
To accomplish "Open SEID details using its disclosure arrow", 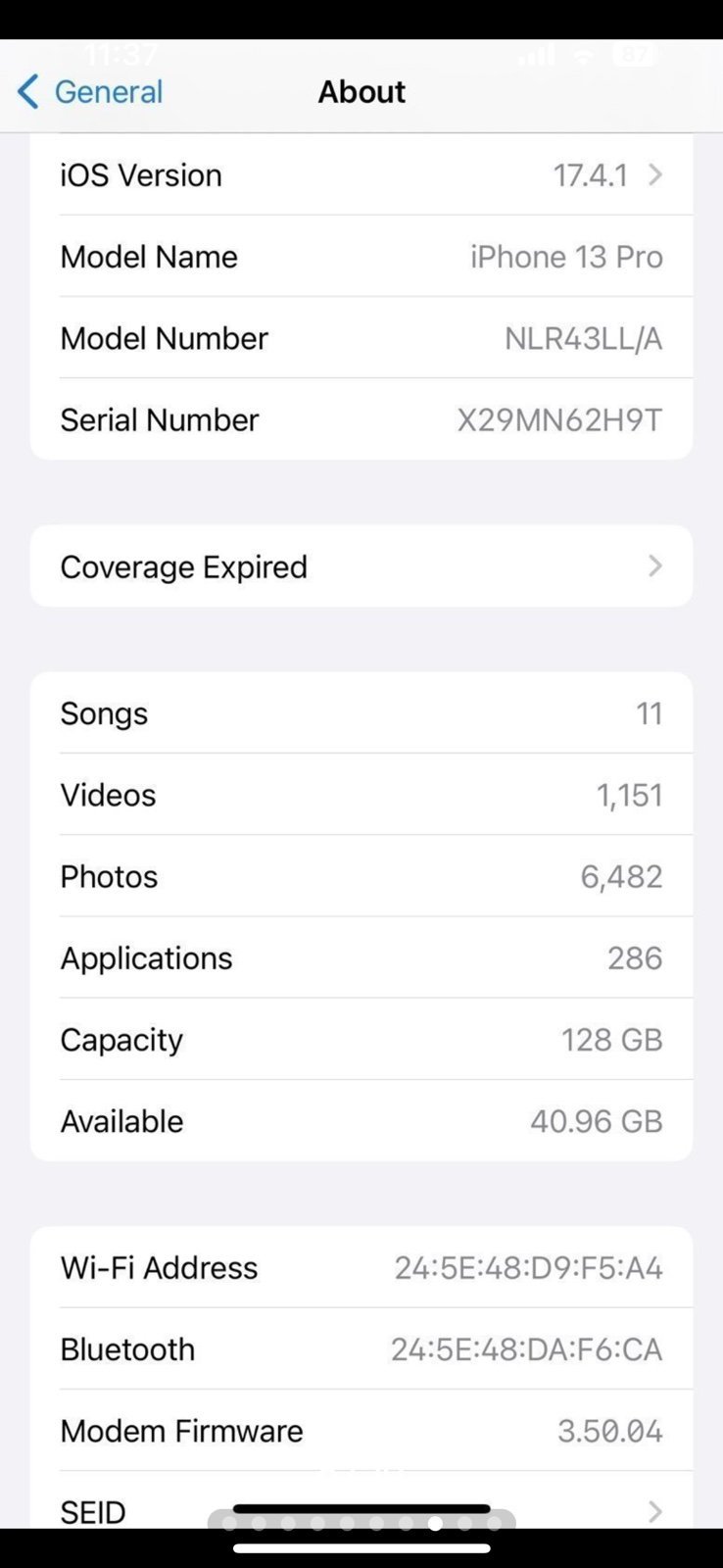I will pyautogui.click(x=654, y=1512).
